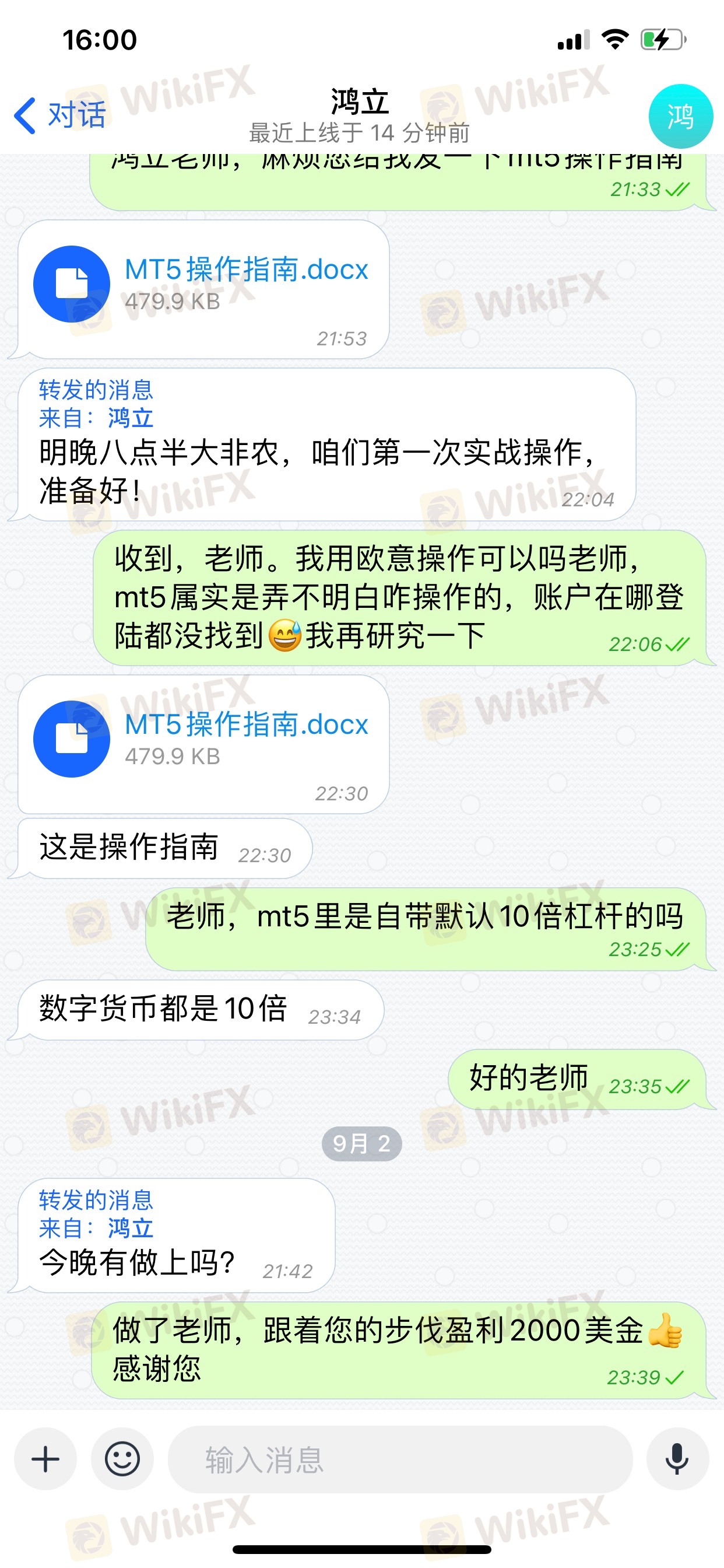Tap the microphone to record voice
The image size is (724, 1568).
point(677,1459)
